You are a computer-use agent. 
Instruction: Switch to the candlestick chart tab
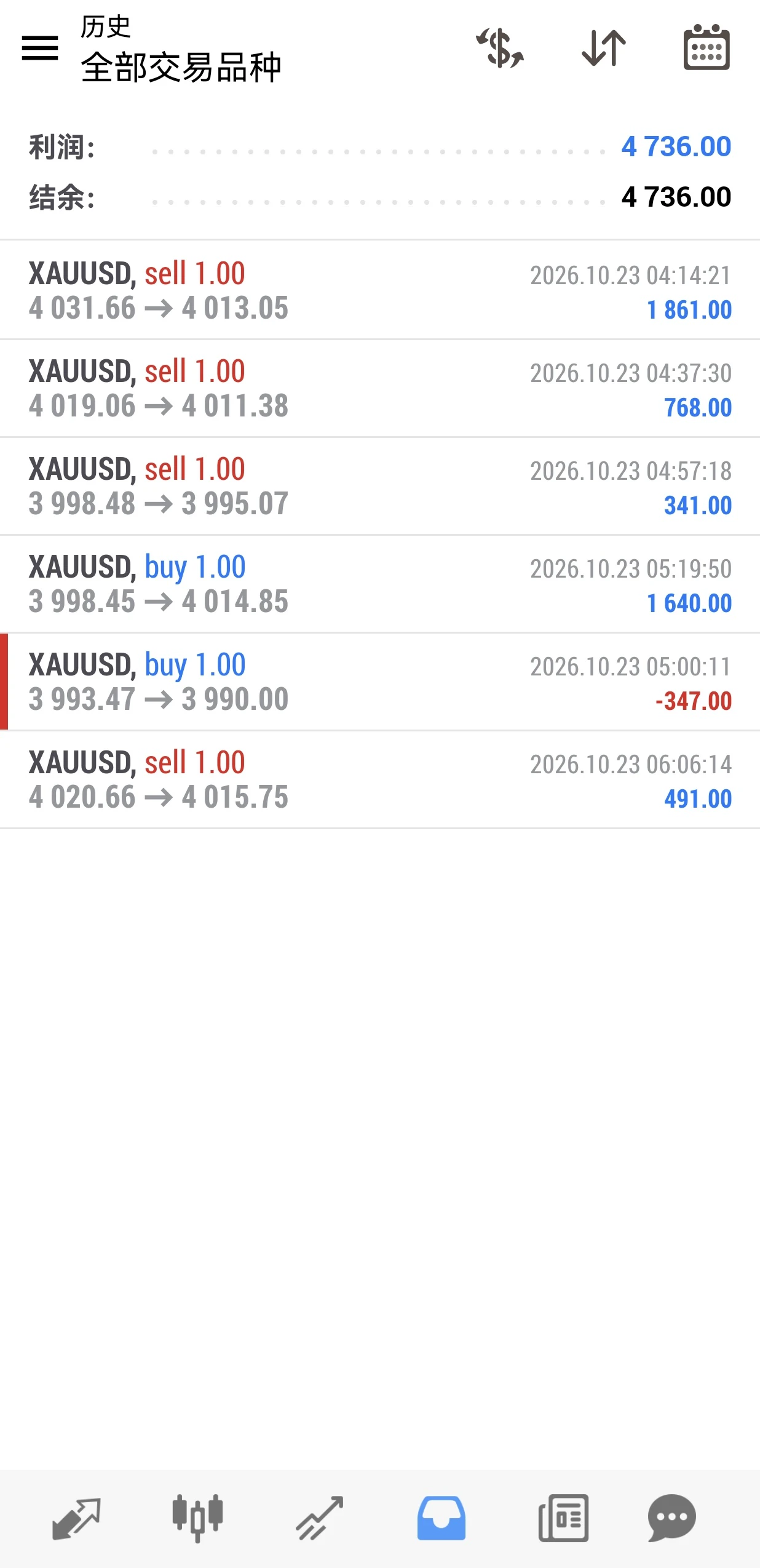coord(197,1518)
